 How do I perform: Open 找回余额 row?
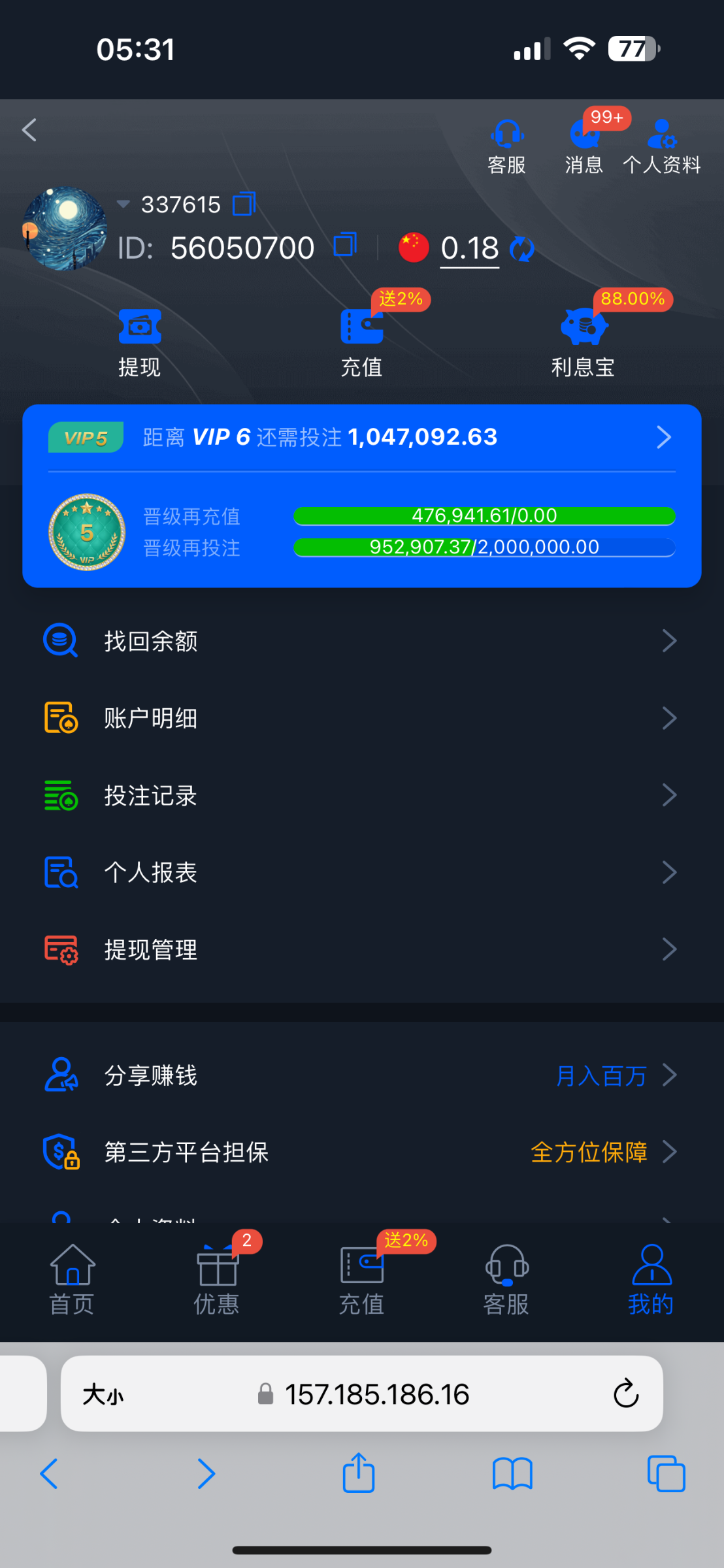click(x=361, y=641)
